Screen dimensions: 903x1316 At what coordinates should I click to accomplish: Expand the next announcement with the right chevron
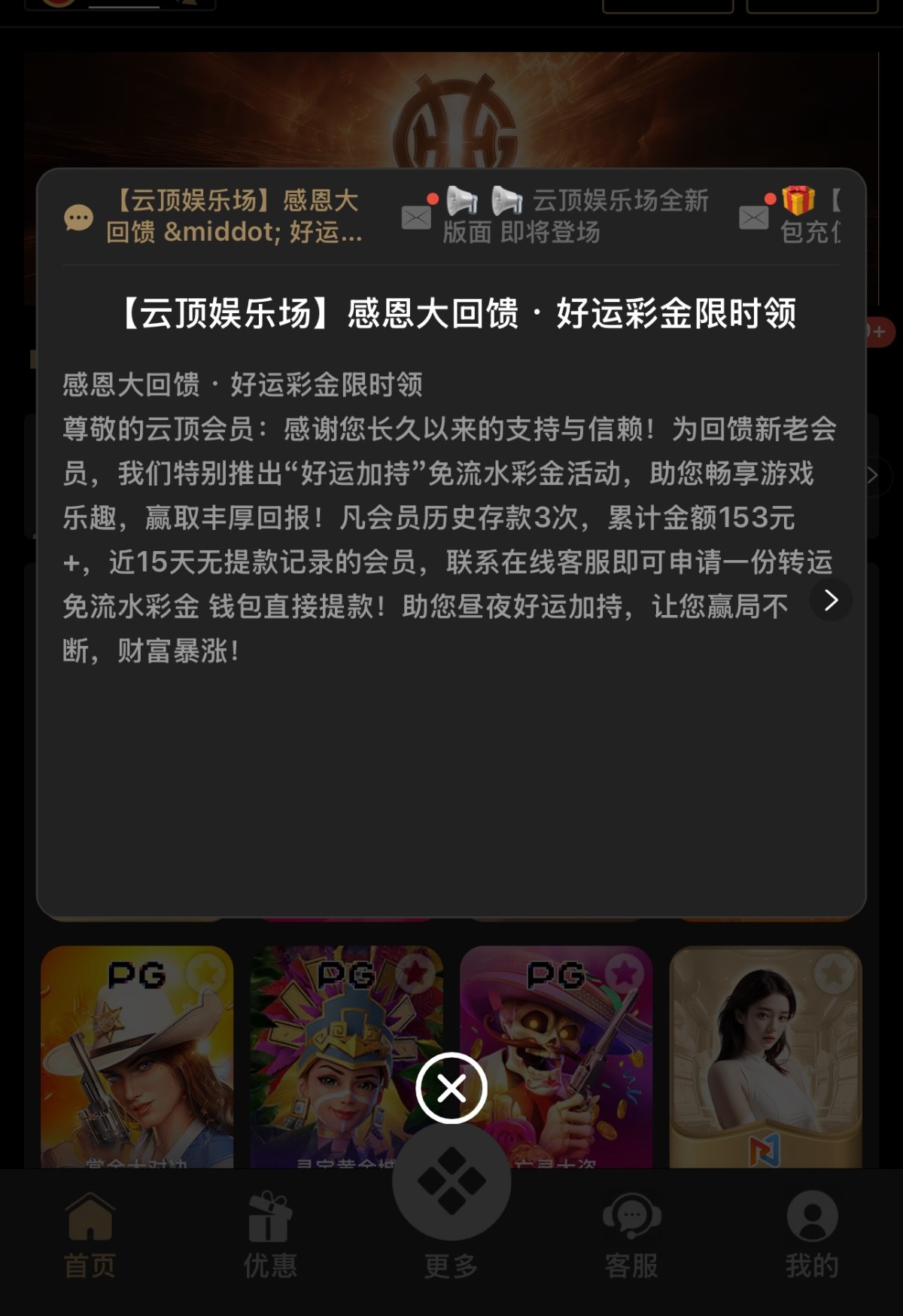coord(831,601)
